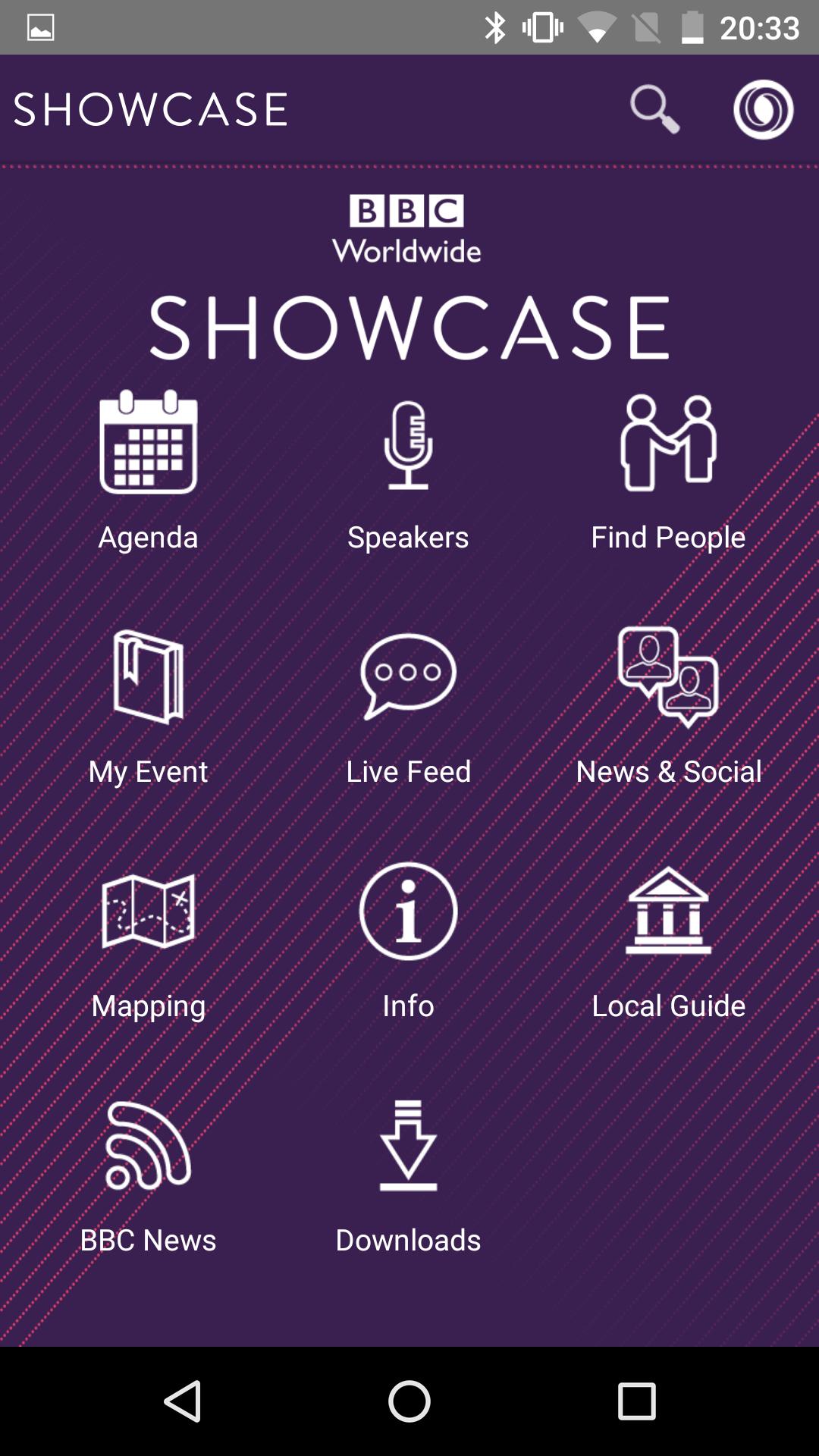Open Find People handshake icon
The height and width of the screenshot is (1456, 819).
668,444
